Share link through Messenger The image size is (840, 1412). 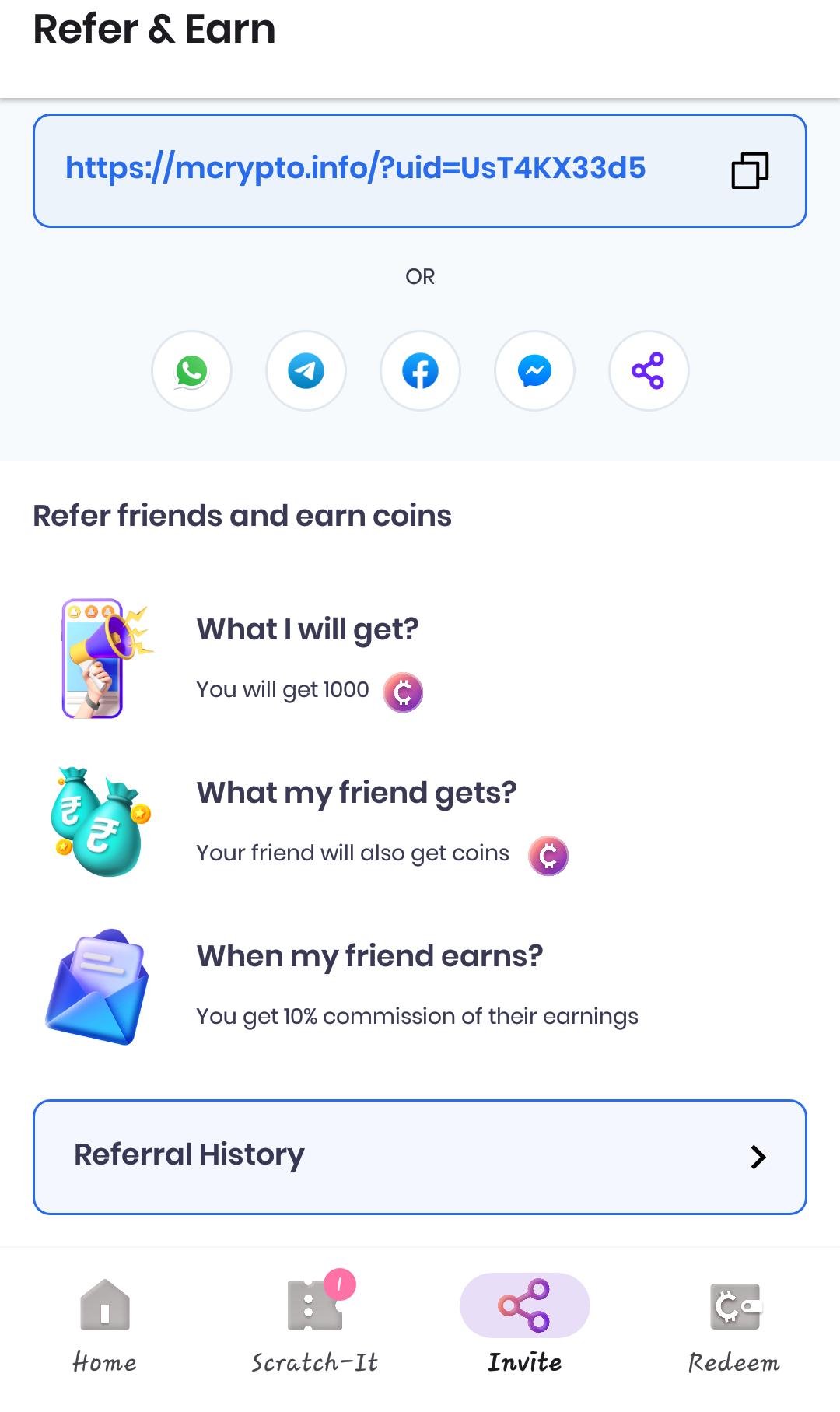click(534, 371)
